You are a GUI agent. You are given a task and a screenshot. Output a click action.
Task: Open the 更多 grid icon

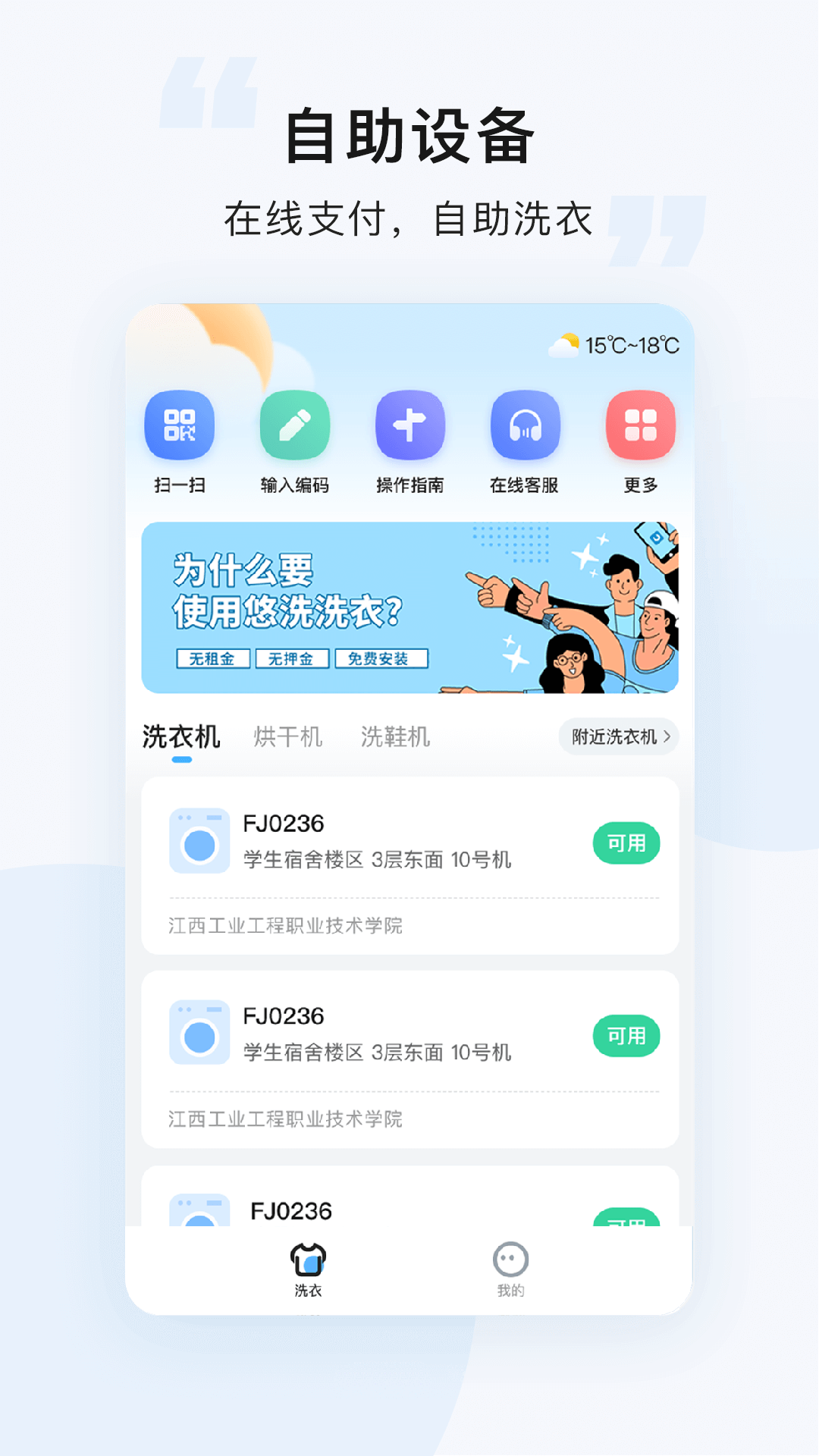click(x=641, y=427)
